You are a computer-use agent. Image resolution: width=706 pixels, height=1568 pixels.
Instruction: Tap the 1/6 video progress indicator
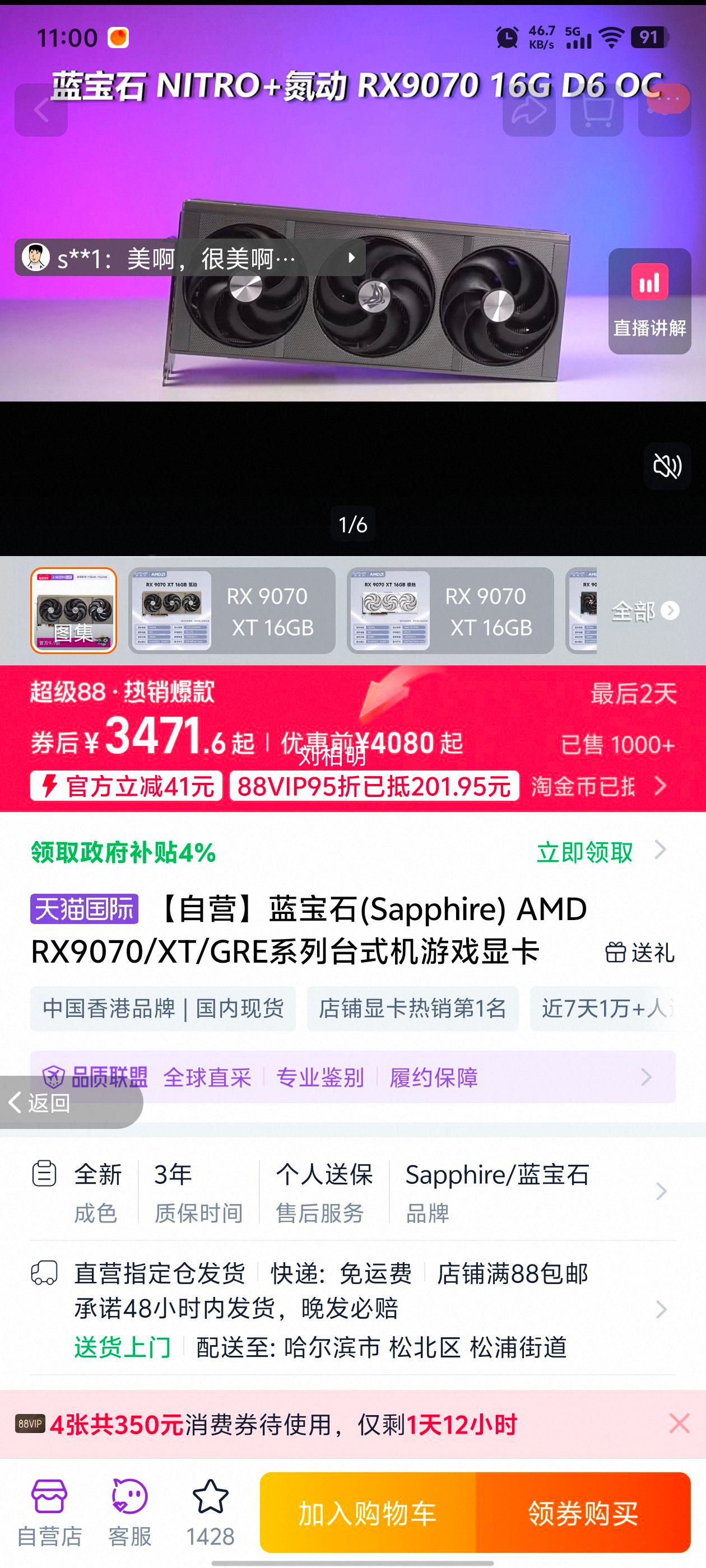354,524
